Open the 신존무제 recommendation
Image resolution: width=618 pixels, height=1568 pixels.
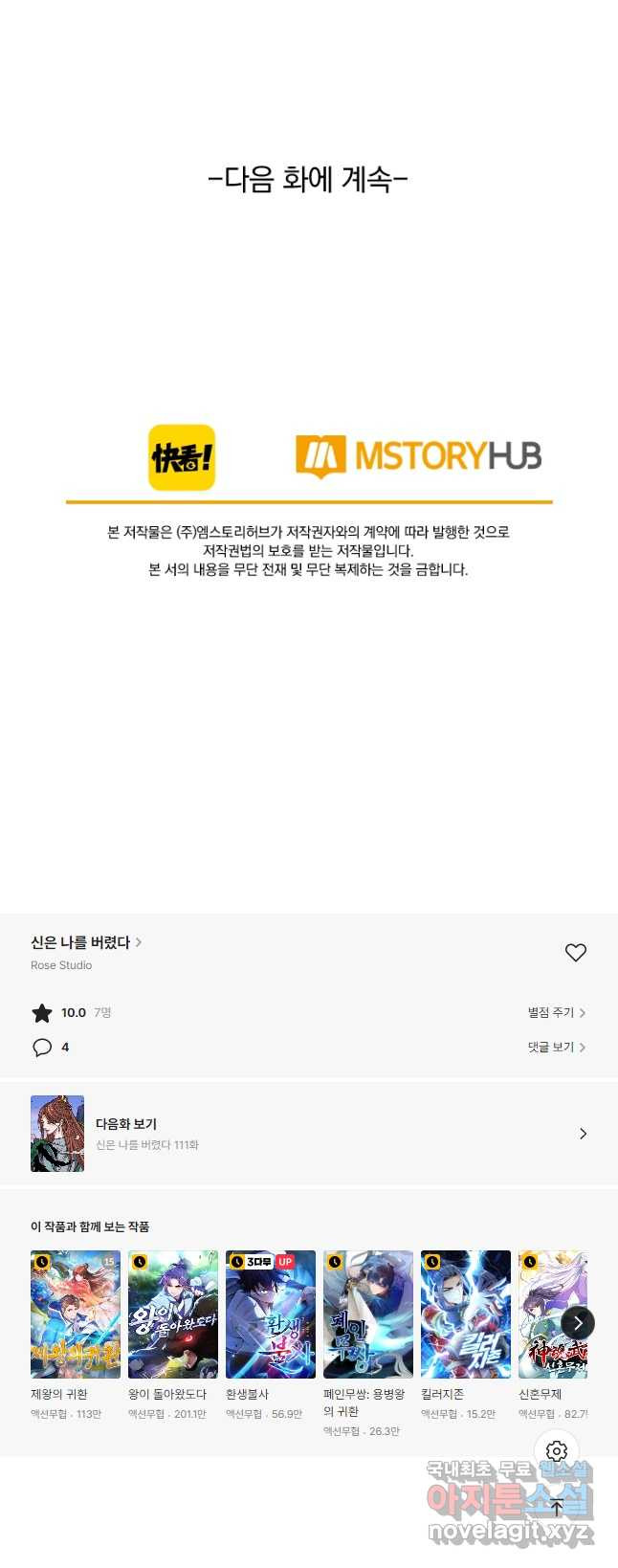[545, 1314]
